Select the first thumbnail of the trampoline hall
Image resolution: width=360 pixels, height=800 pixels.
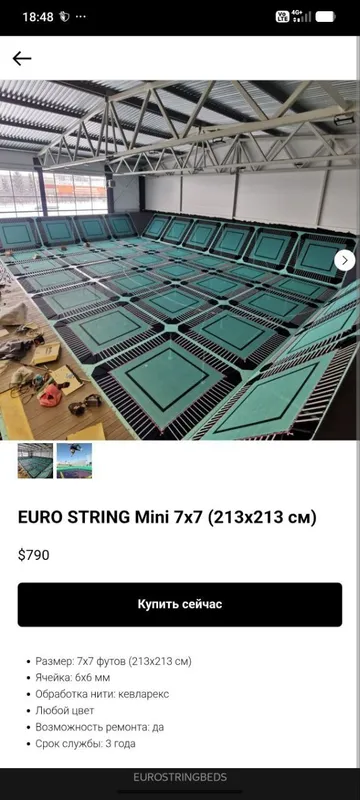tap(35, 460)
